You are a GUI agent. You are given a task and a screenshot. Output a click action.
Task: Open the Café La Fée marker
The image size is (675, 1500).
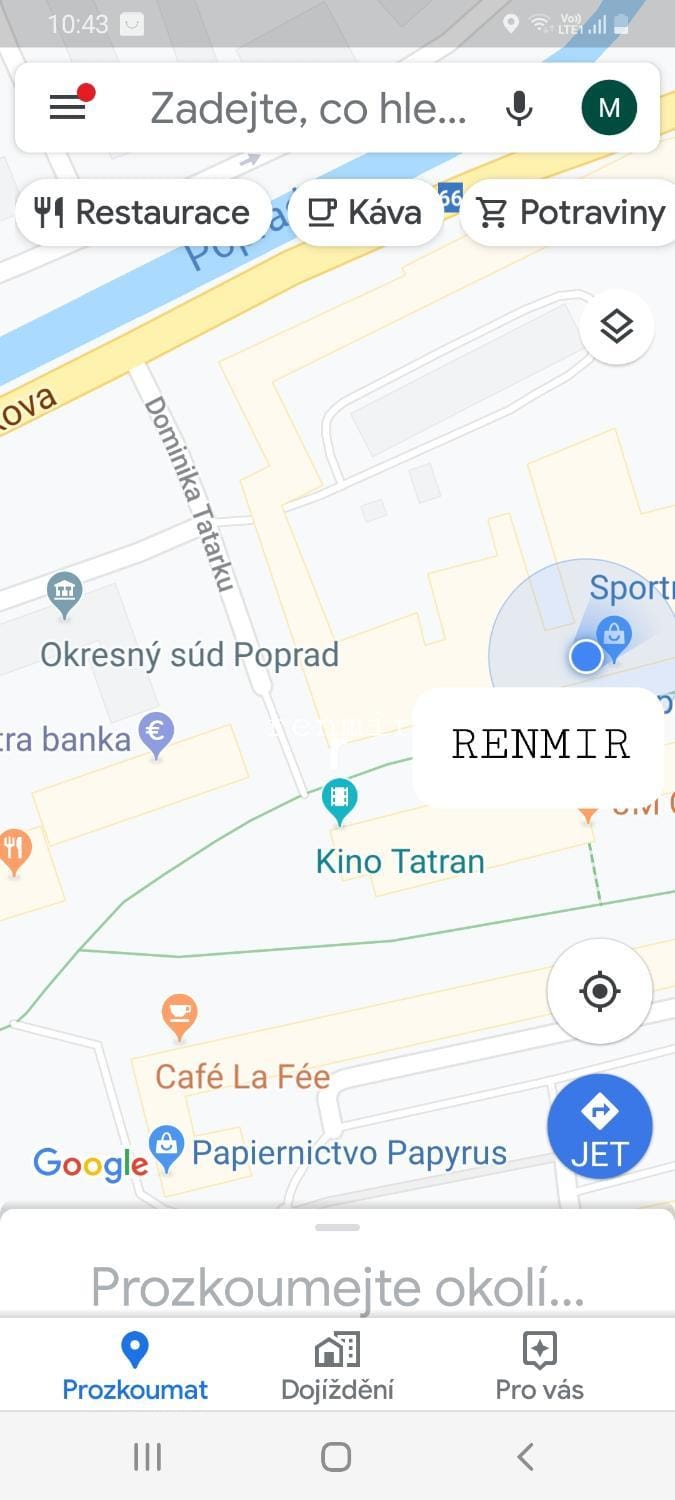(x=179, y=1017)
